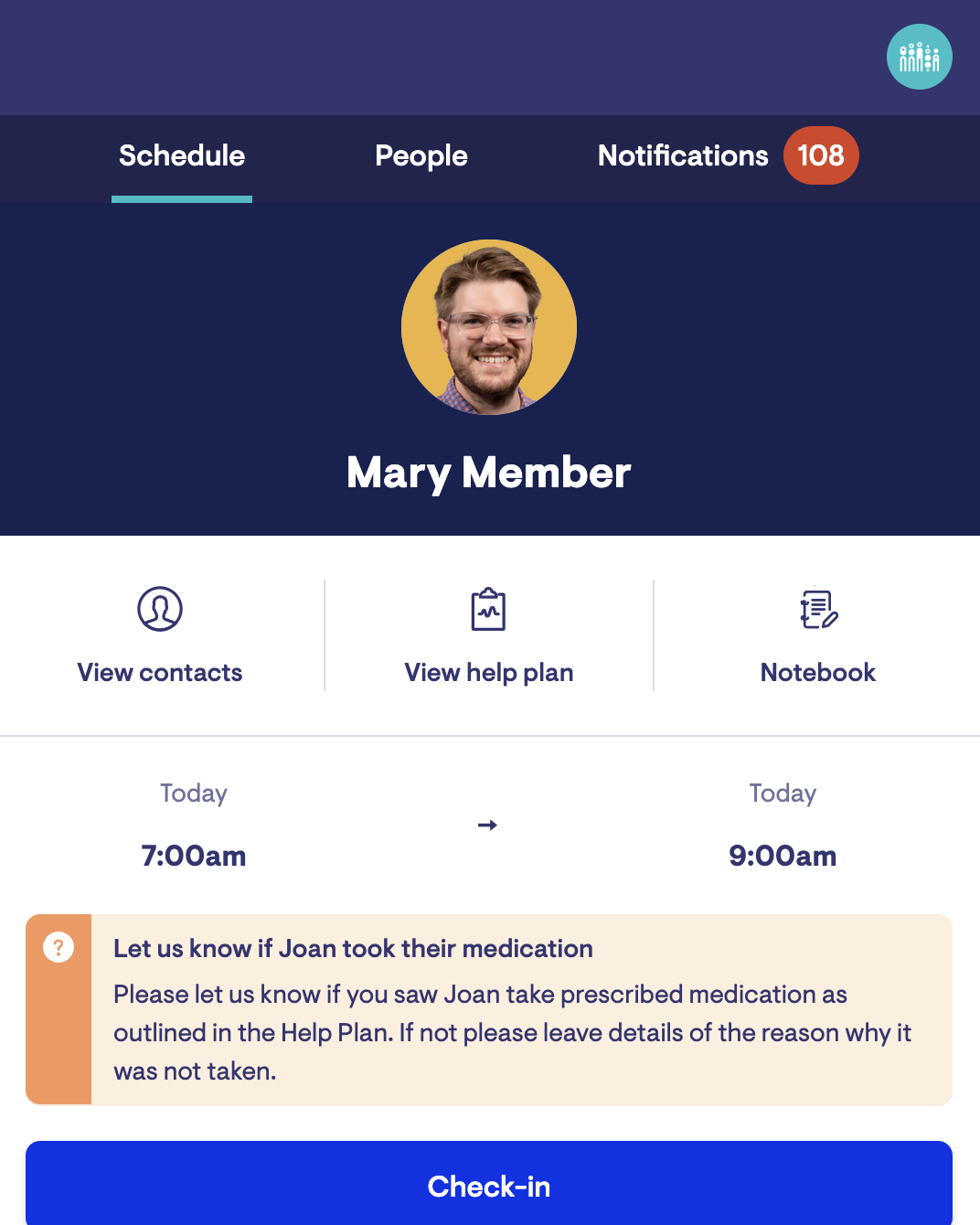This screenshot has width=980, height=1225.
Task: Open Mary Member's profile photo
Action: (x=489, y=327)
